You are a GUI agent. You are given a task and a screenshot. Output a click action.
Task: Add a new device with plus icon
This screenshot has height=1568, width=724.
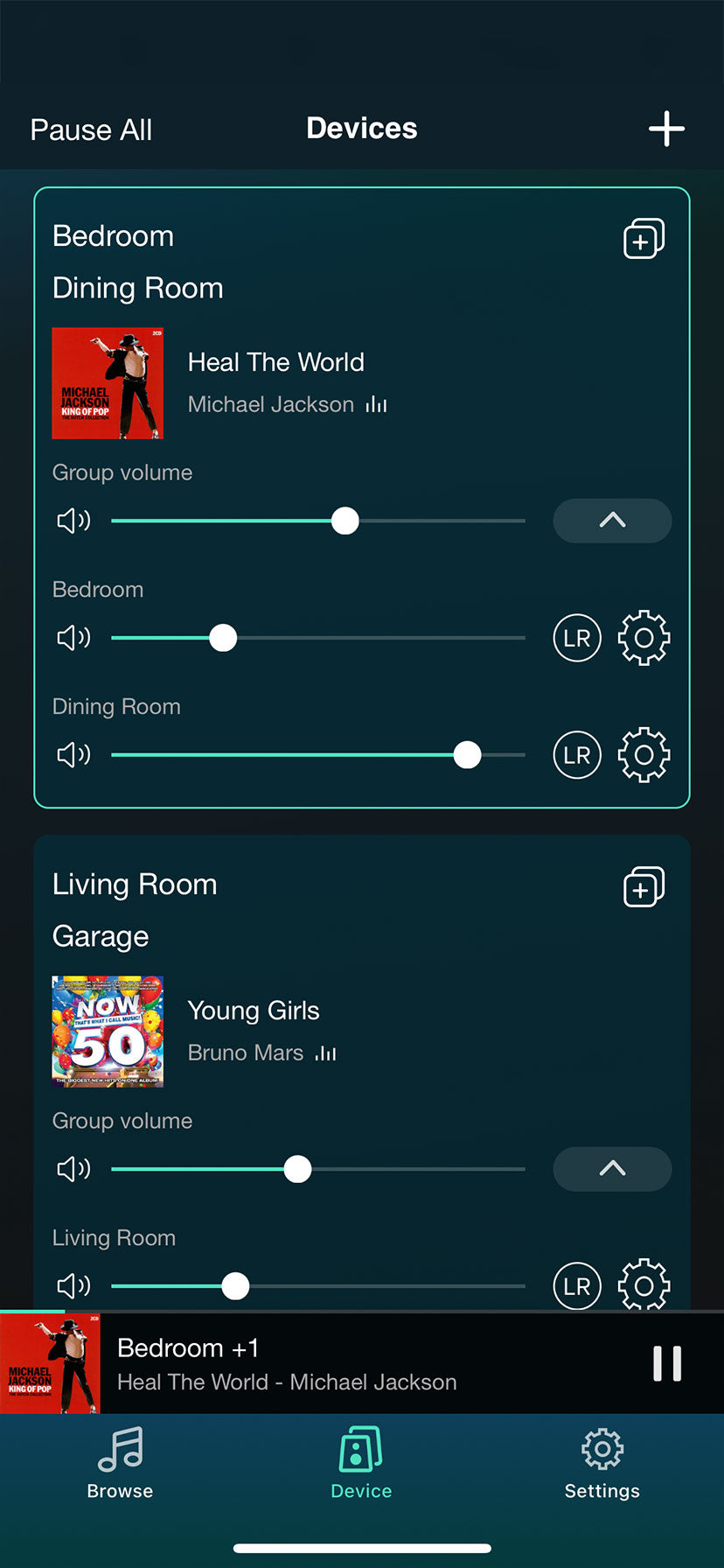[x=666, y=129]
